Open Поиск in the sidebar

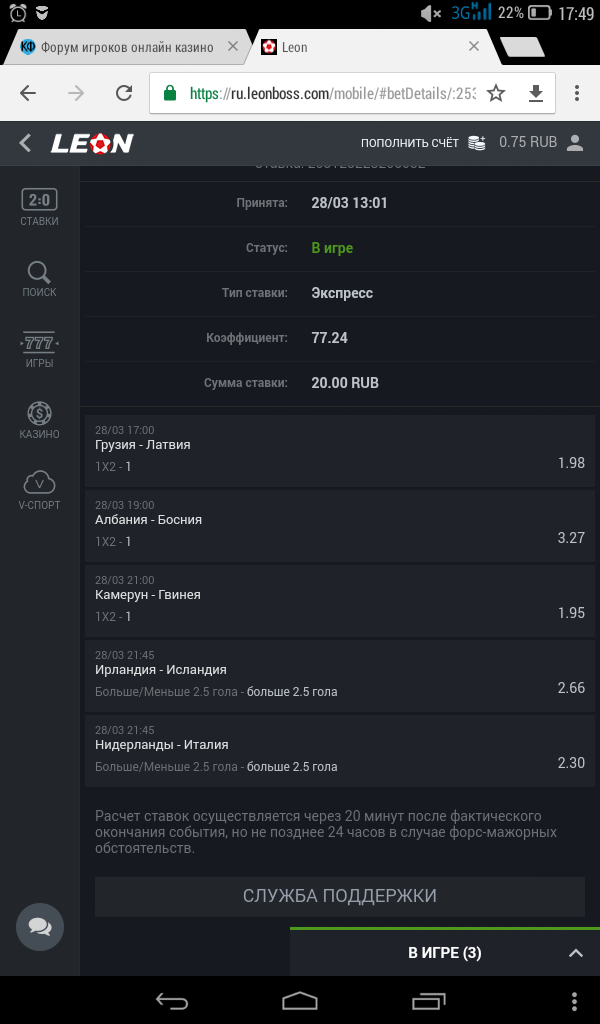(x=39, y=279)
